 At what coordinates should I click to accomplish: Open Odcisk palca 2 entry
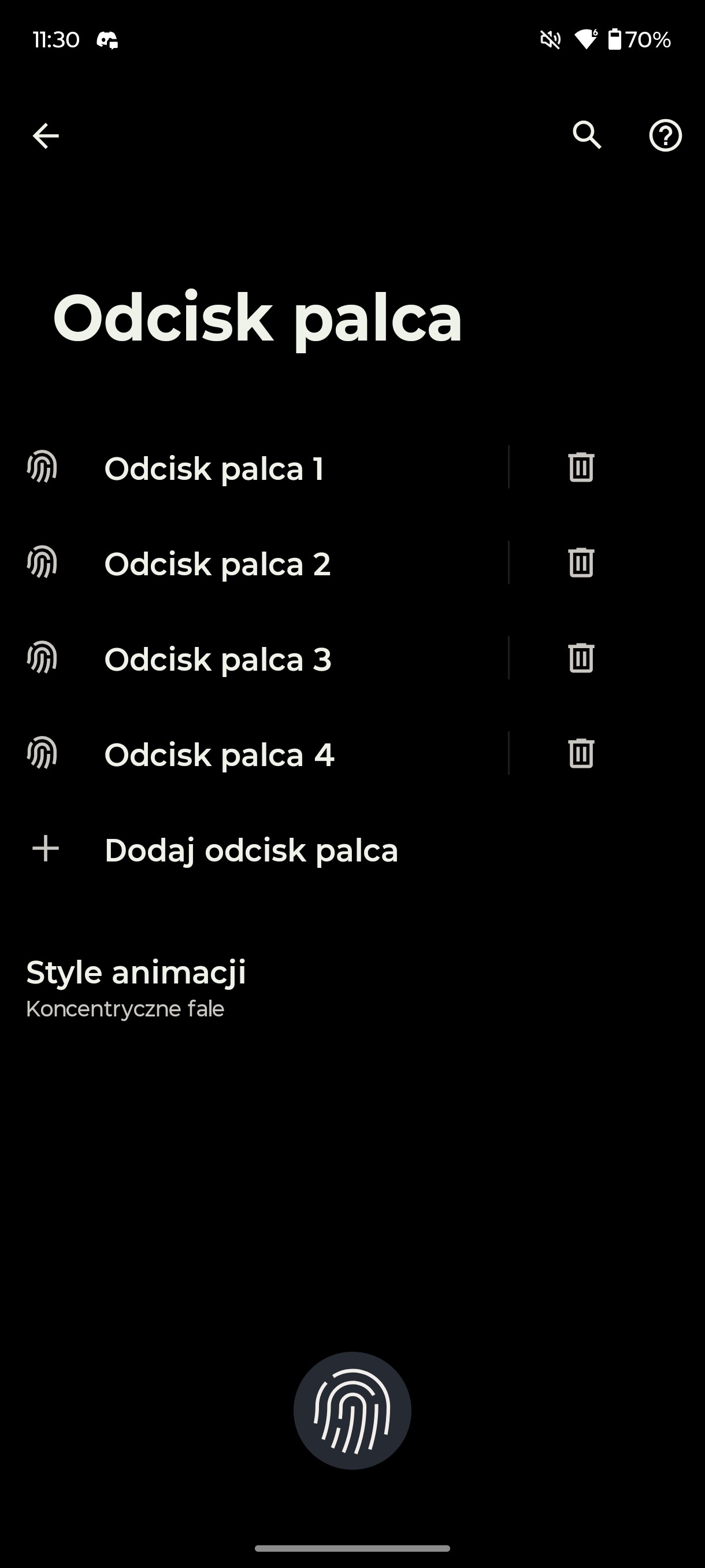[254, 563]
